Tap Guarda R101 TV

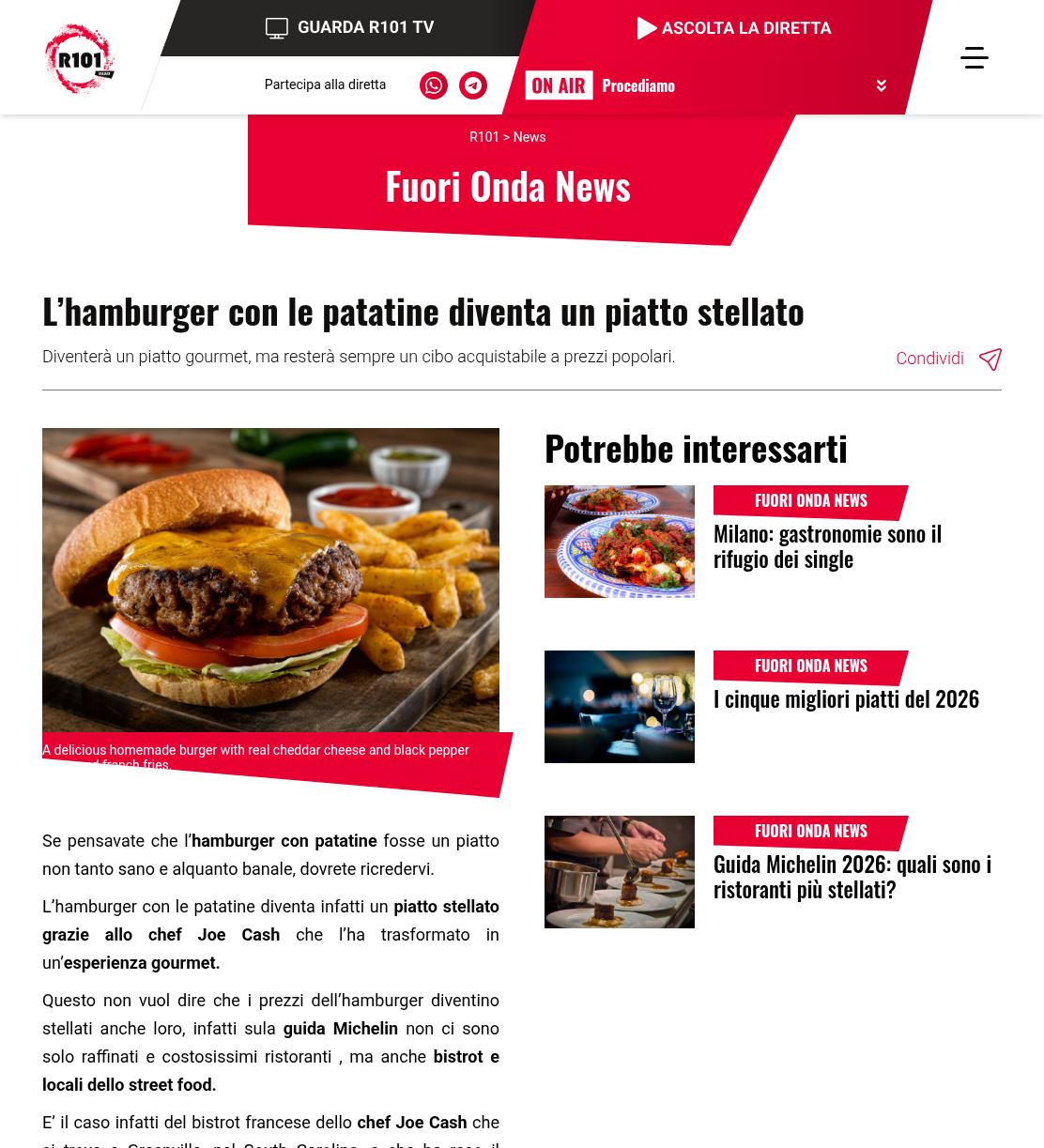tap(349, 28)
